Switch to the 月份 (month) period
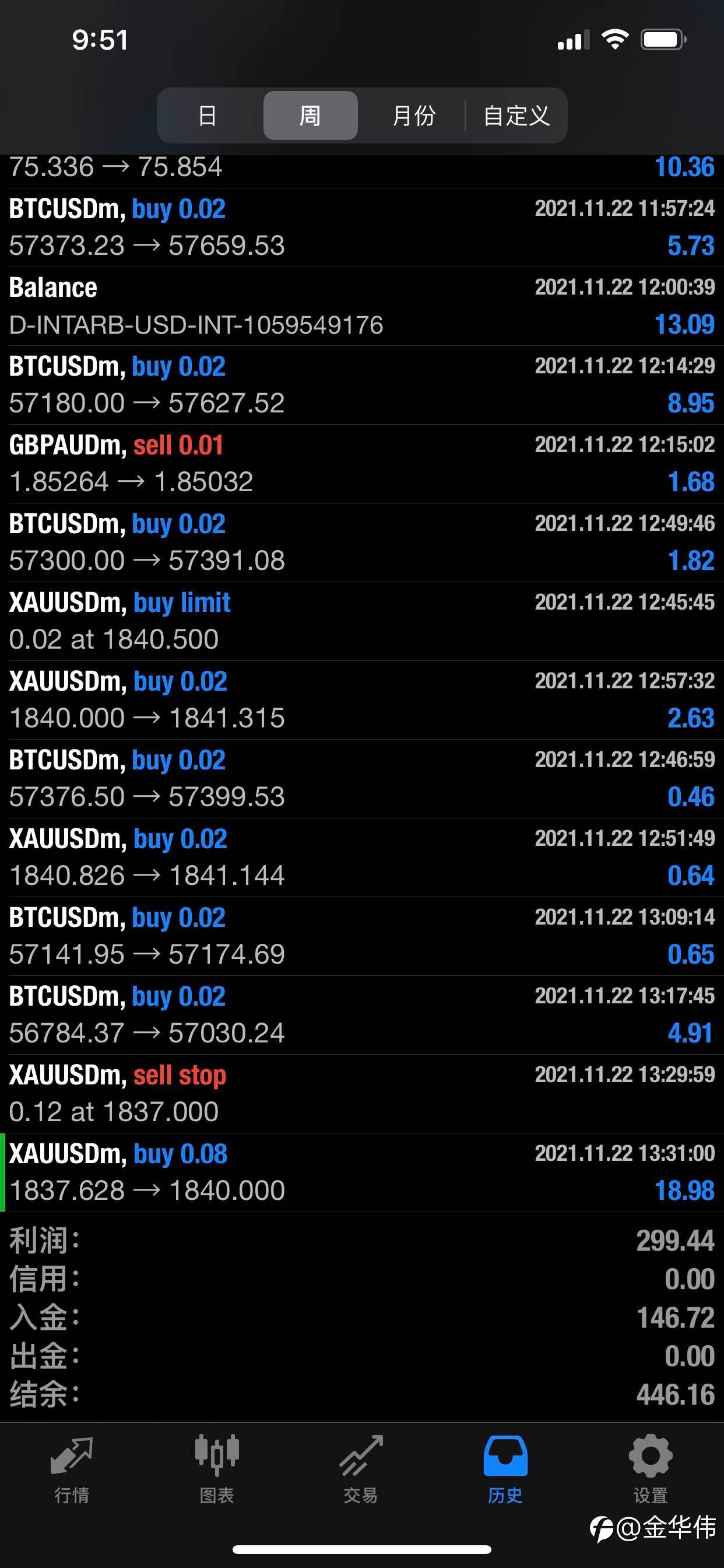The width and height of the screenshot is (724, 1568). 414,115
